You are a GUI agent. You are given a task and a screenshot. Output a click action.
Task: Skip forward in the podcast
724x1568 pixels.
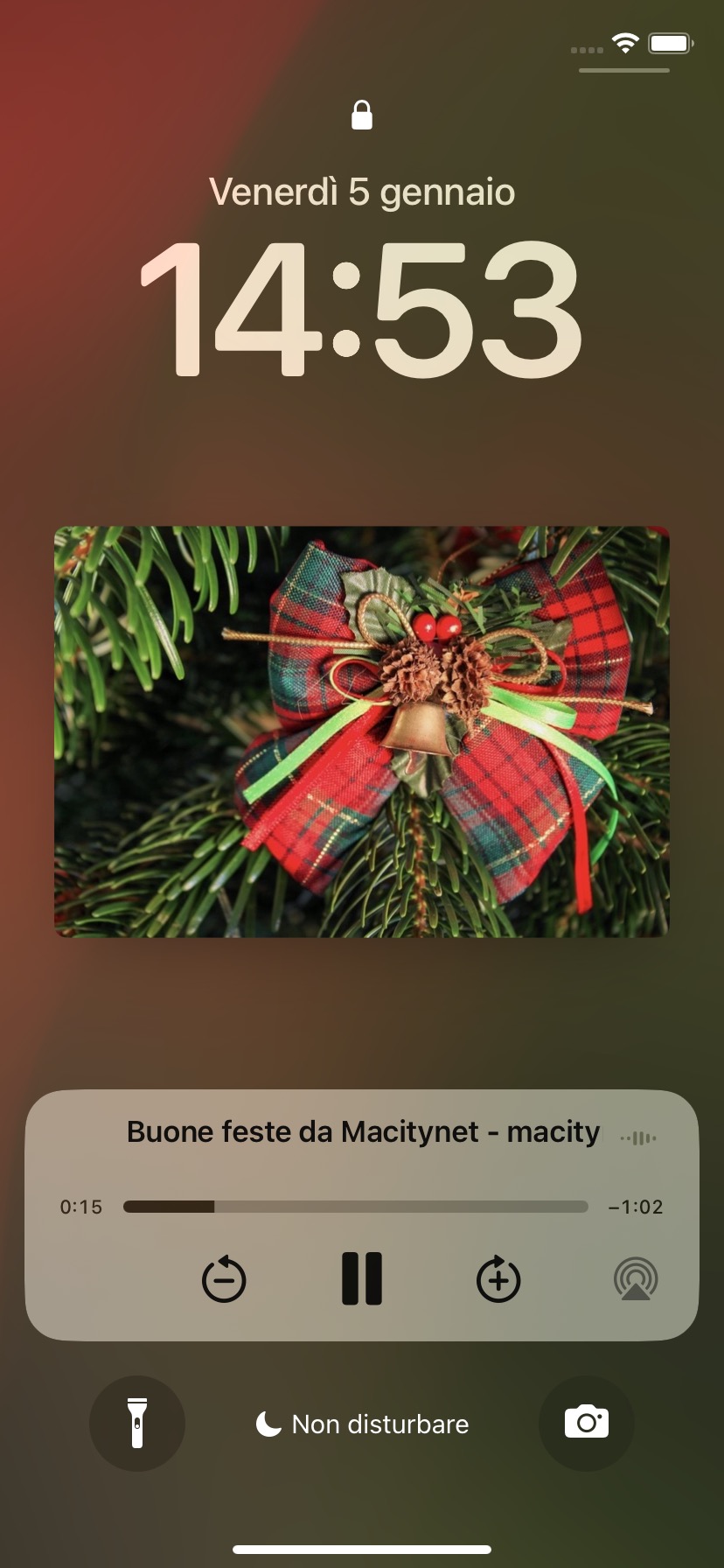(x=498, y=1280)
